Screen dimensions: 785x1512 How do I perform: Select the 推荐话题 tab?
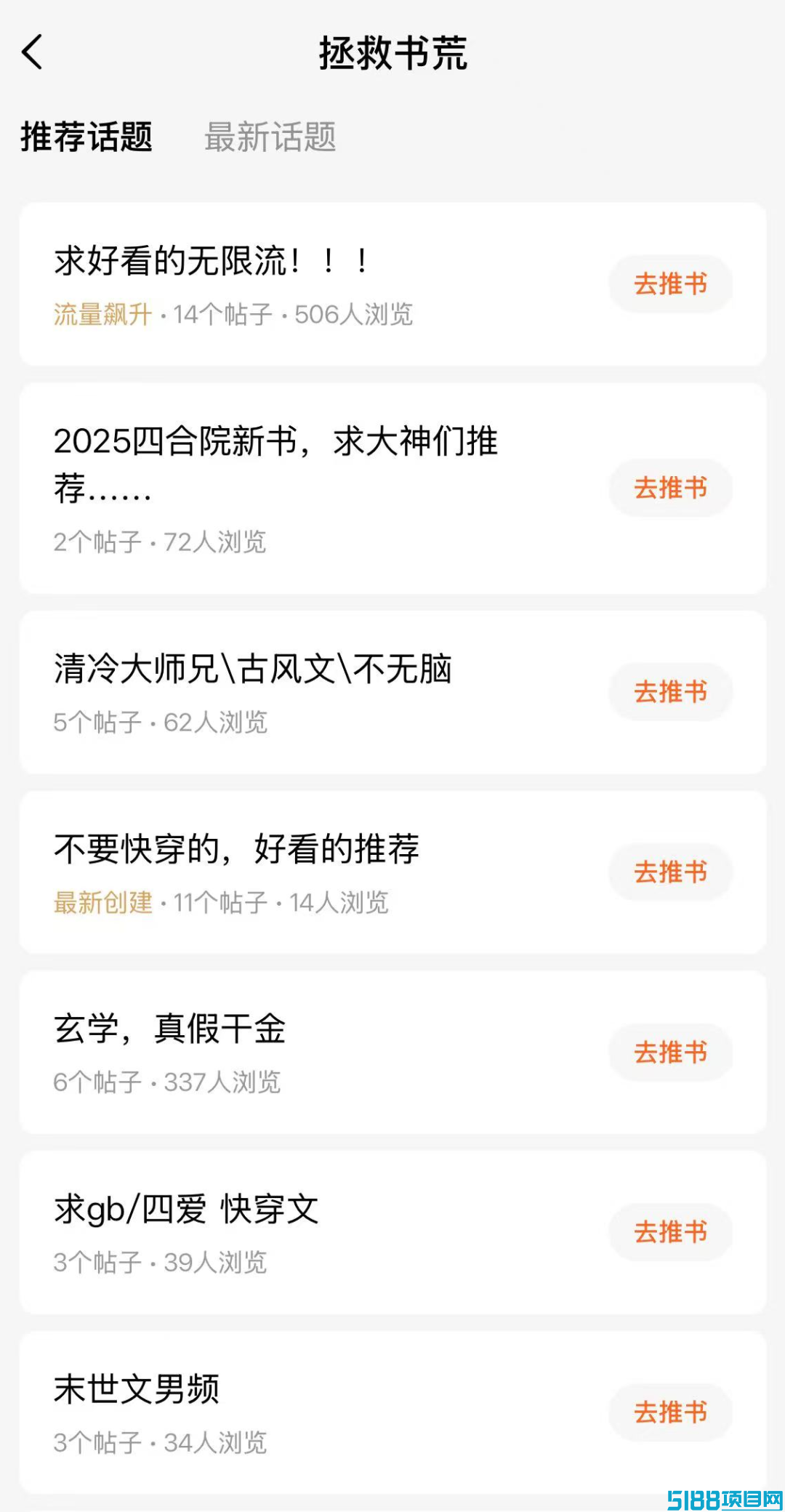(x=86, y=137)
